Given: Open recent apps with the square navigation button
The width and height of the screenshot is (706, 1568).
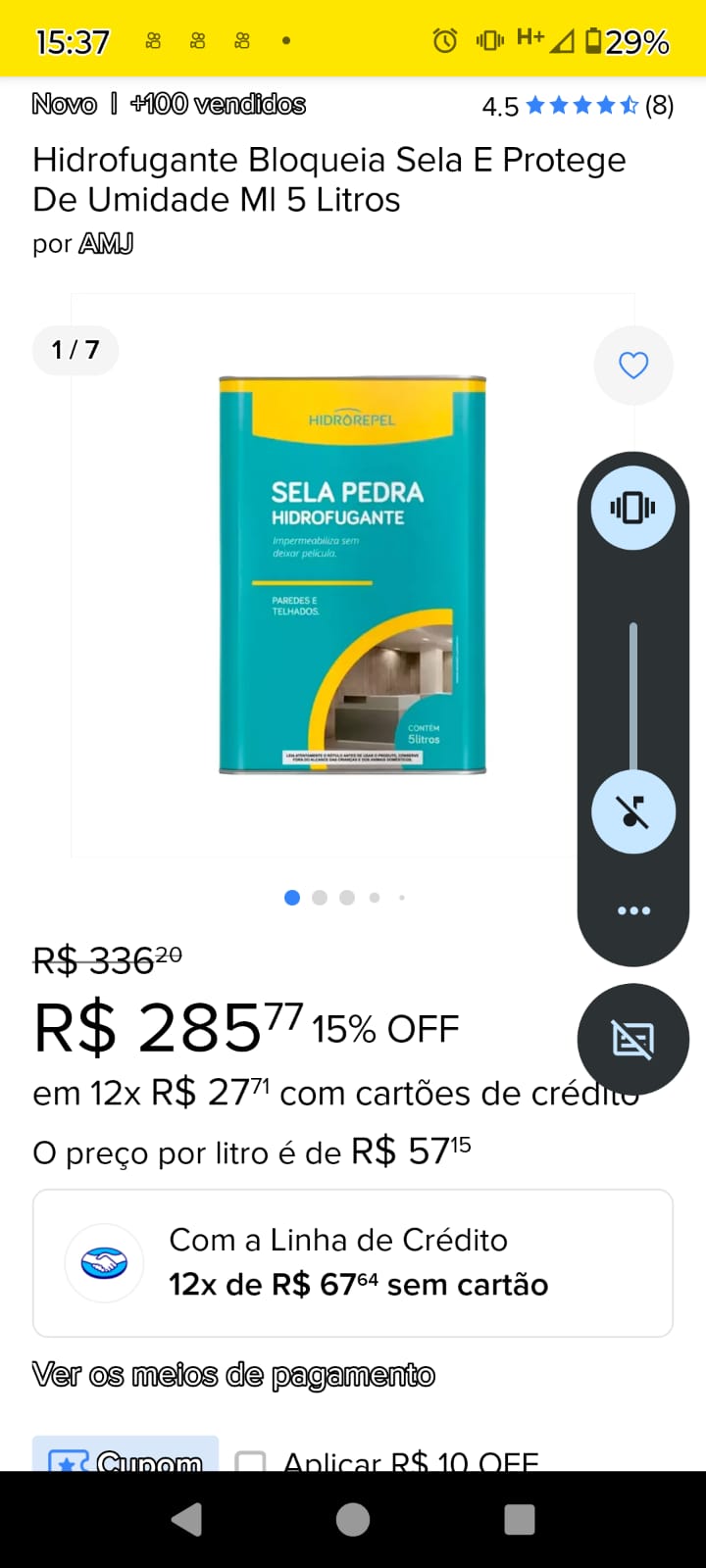Looking at the screenshot, I should click(x=519, y=1521).
